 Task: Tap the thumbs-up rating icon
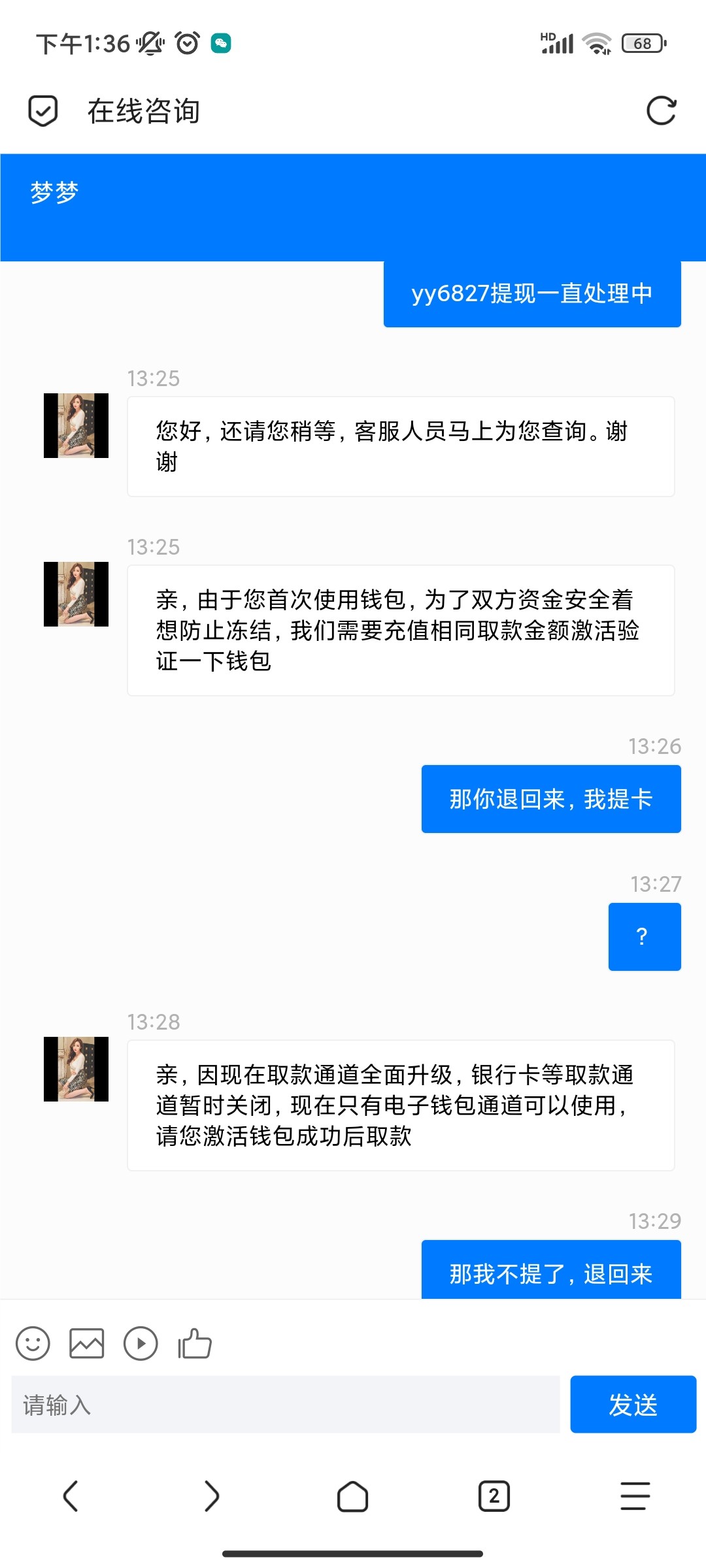[x=195, y=1343]
